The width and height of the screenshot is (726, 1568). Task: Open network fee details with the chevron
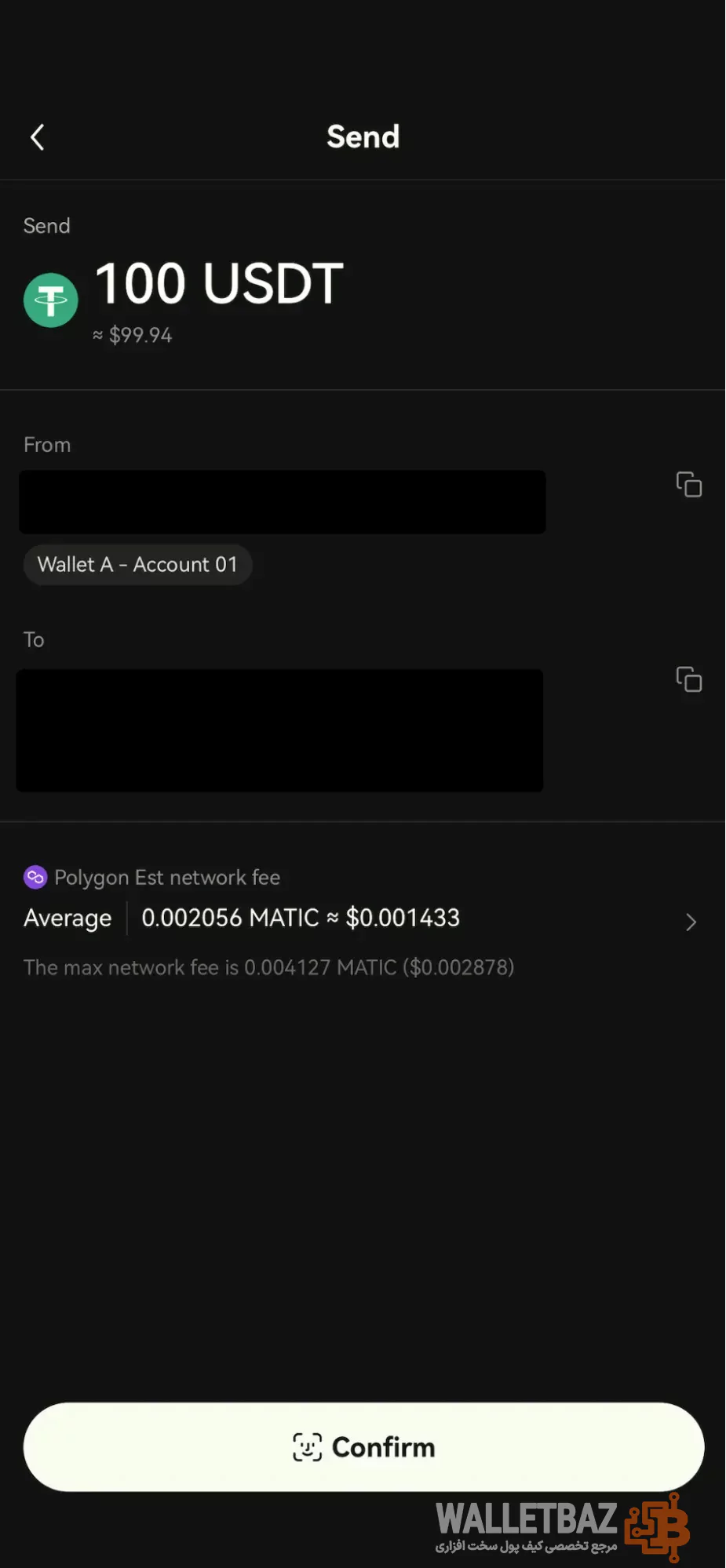[690, 921]
